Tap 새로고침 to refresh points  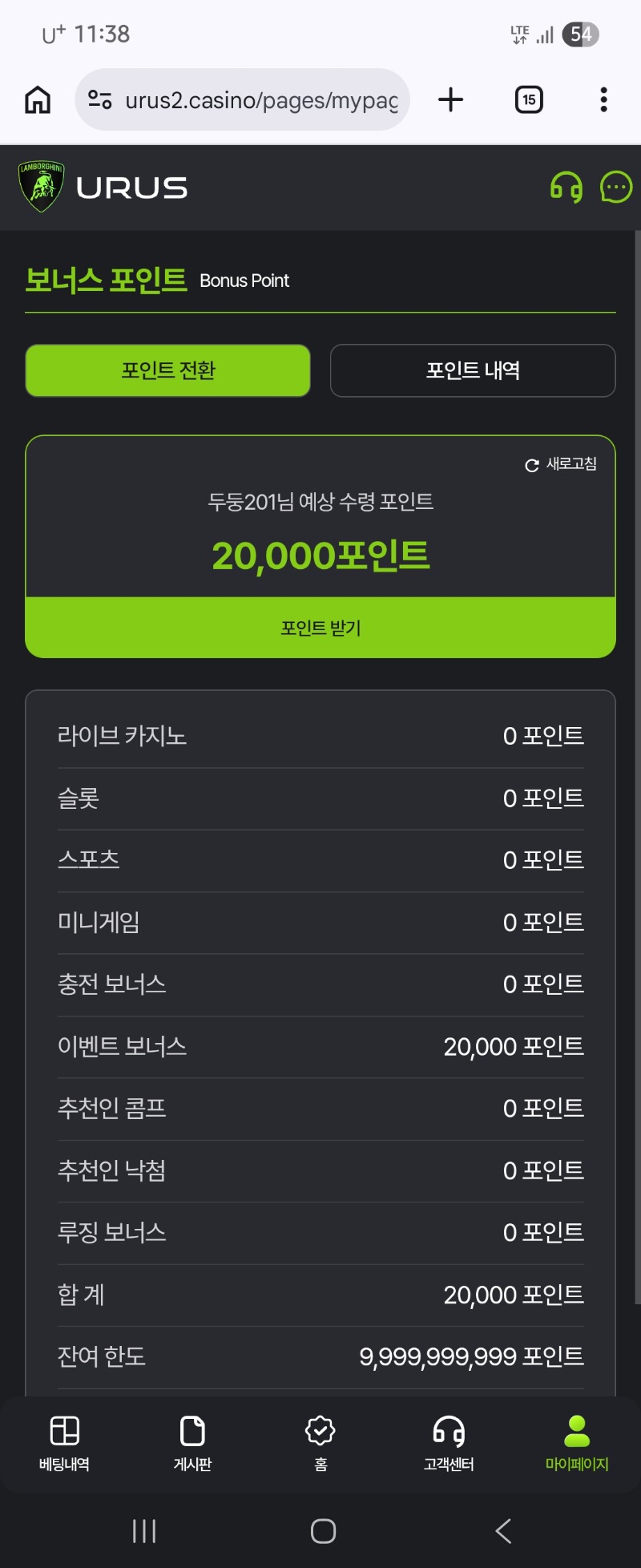point(561,464)
